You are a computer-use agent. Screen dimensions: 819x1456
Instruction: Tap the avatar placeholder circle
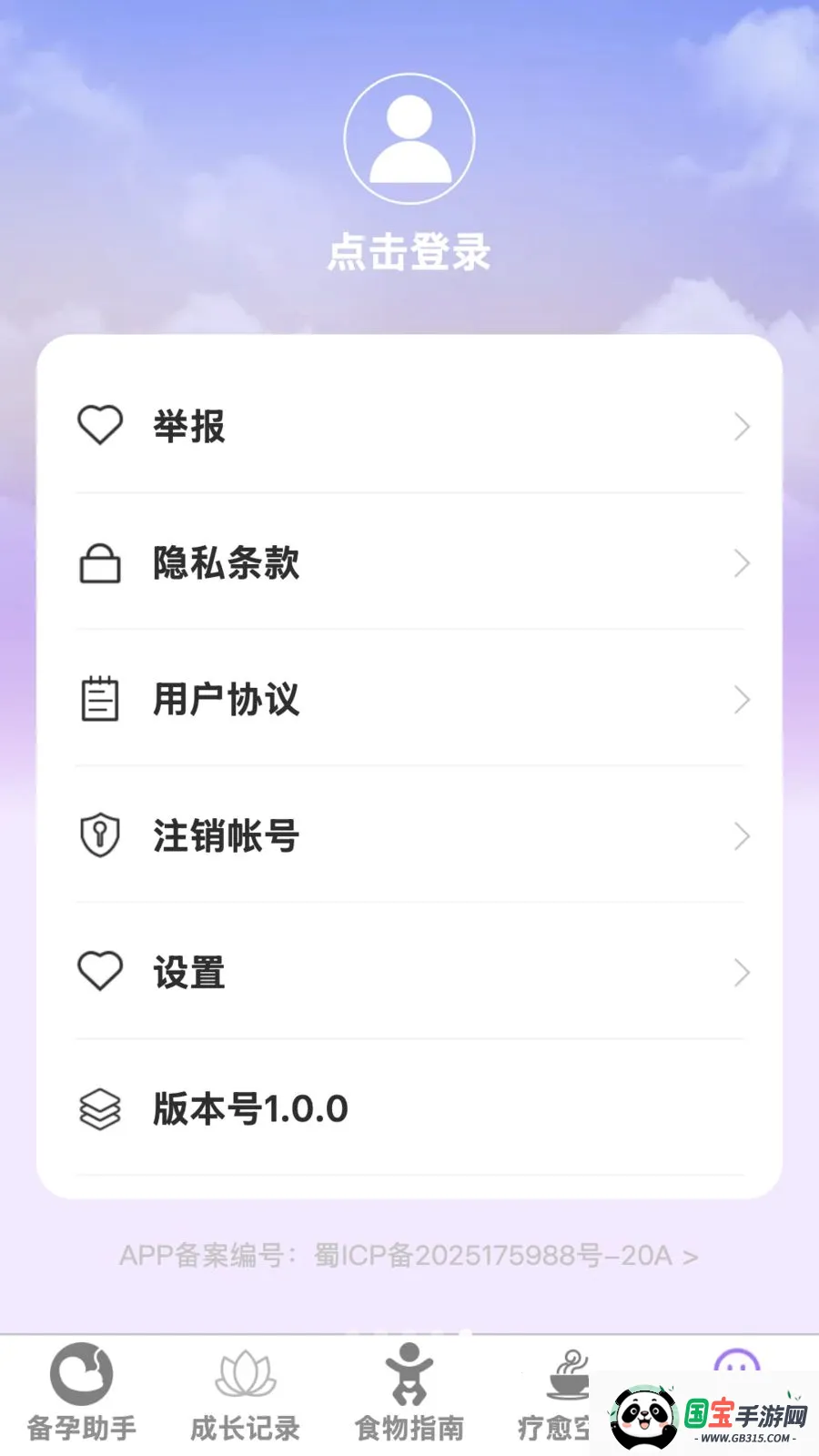pyautogui.click(x=409, y=136)
